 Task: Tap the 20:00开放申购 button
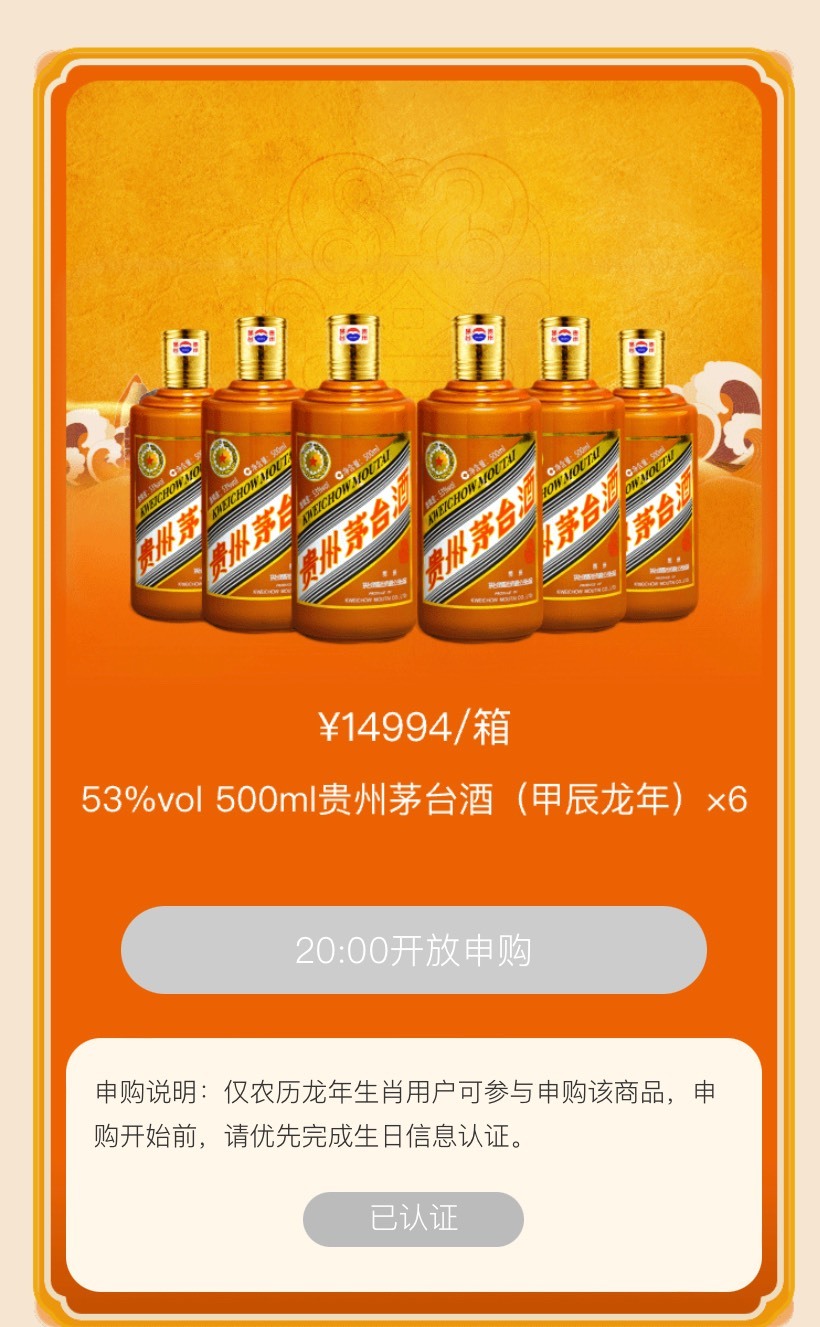click(413, 950)
